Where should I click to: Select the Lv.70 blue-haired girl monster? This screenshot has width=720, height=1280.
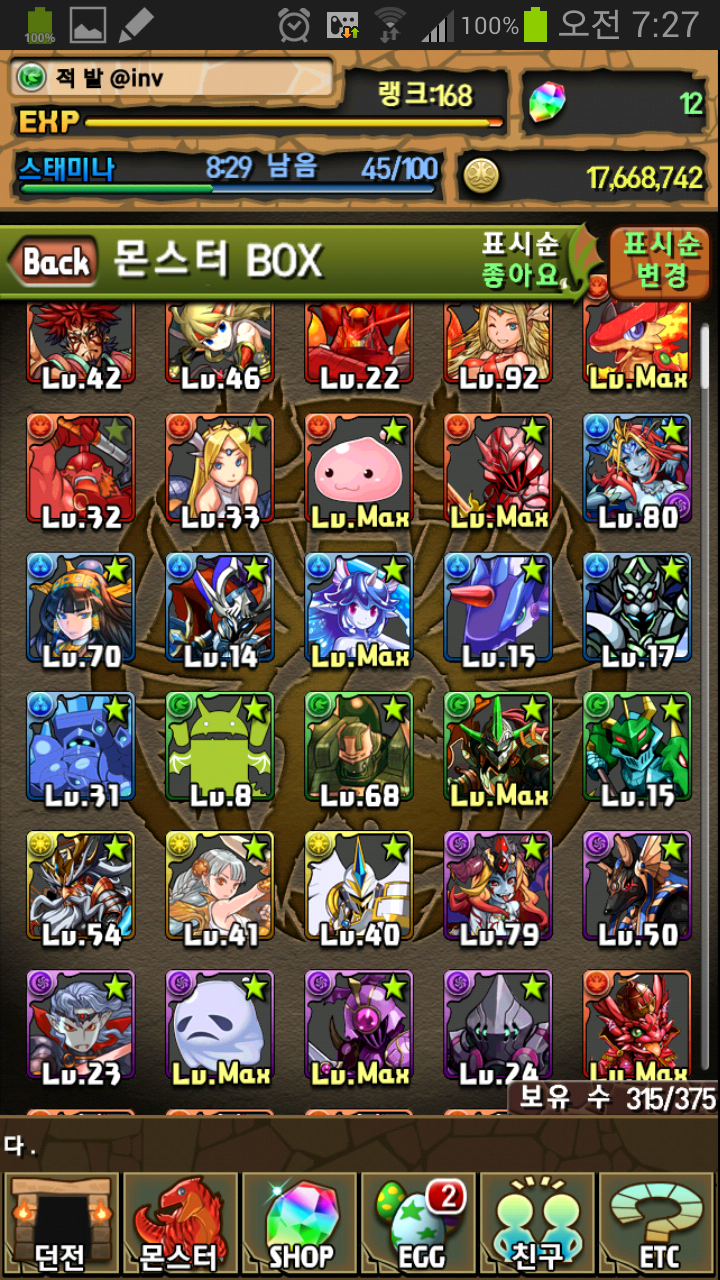point(80,608)
